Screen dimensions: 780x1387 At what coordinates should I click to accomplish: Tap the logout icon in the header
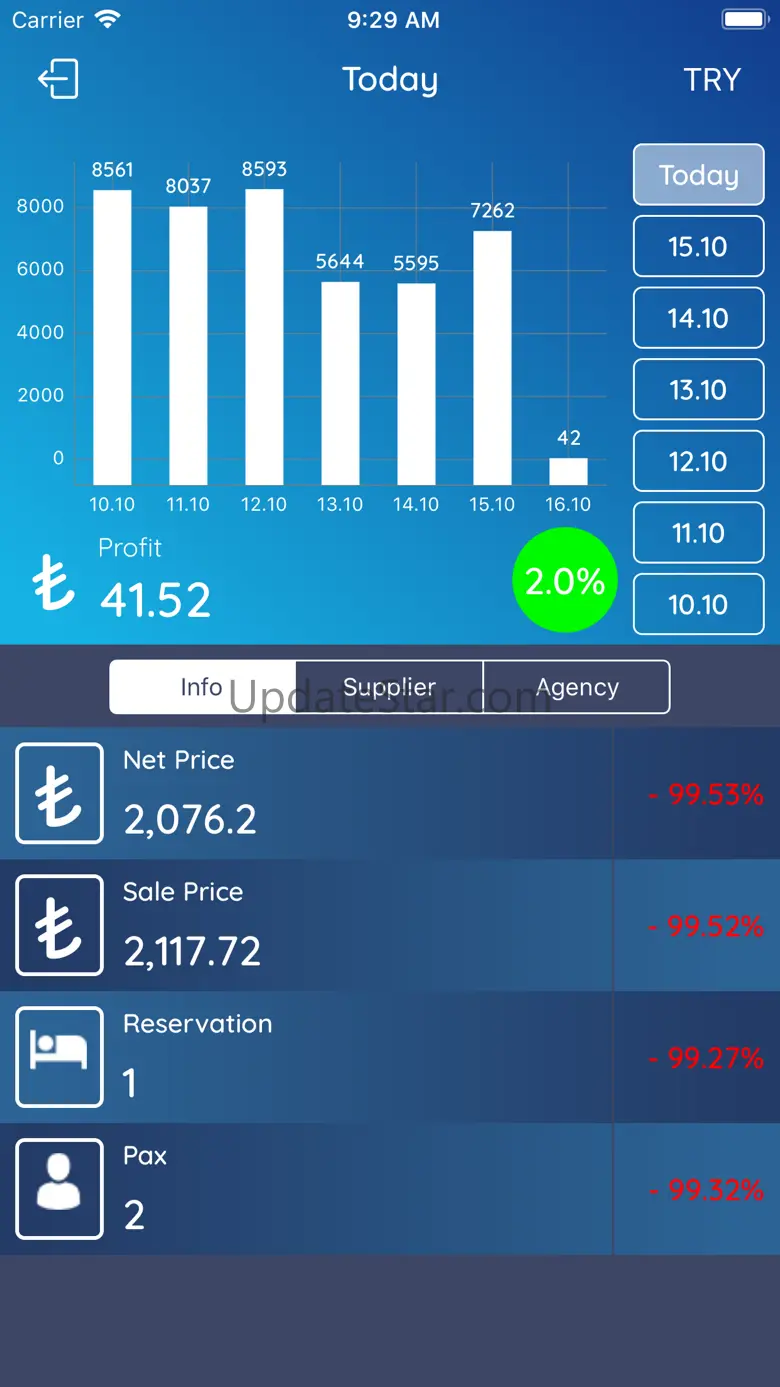58,79
